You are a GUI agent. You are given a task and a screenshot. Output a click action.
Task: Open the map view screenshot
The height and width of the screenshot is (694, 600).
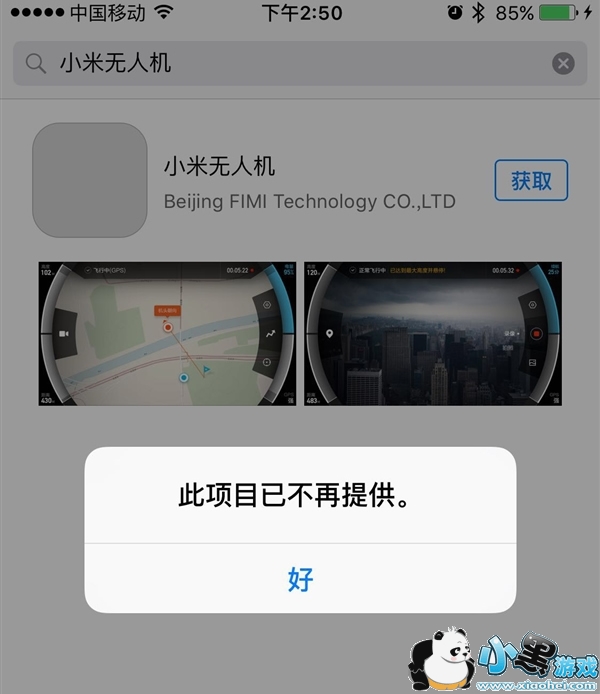(x=168, y=334)
